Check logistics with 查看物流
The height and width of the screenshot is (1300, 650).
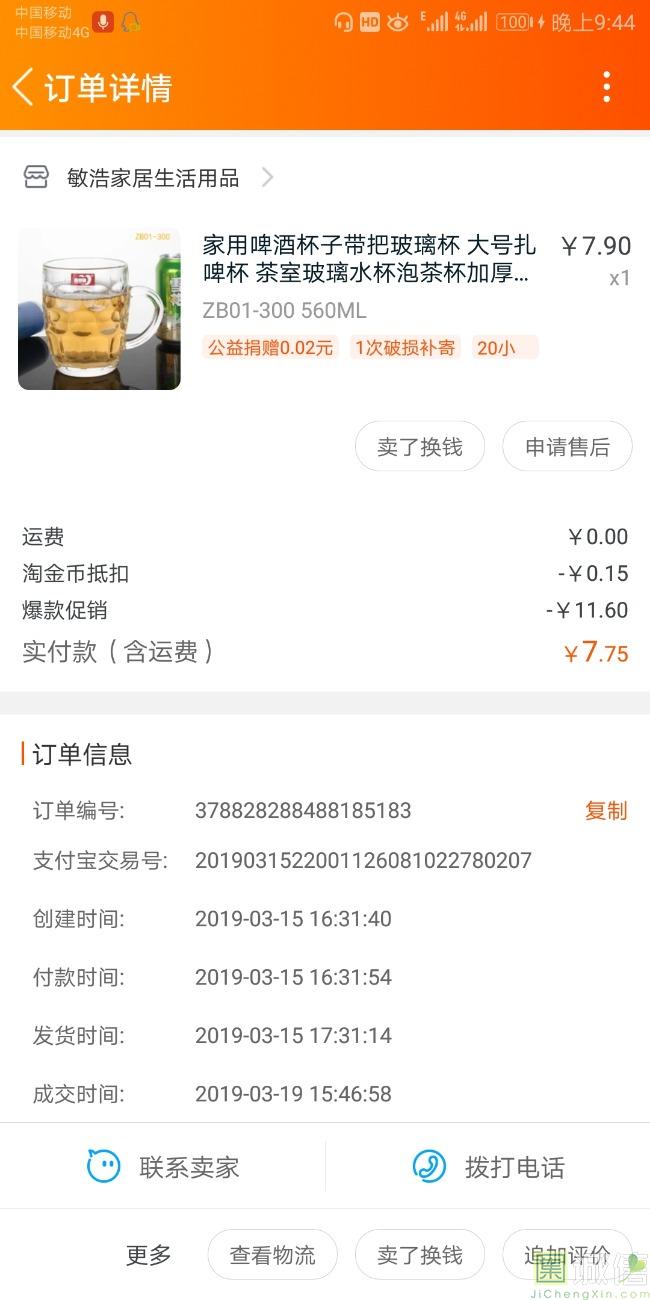(272, 1255)
